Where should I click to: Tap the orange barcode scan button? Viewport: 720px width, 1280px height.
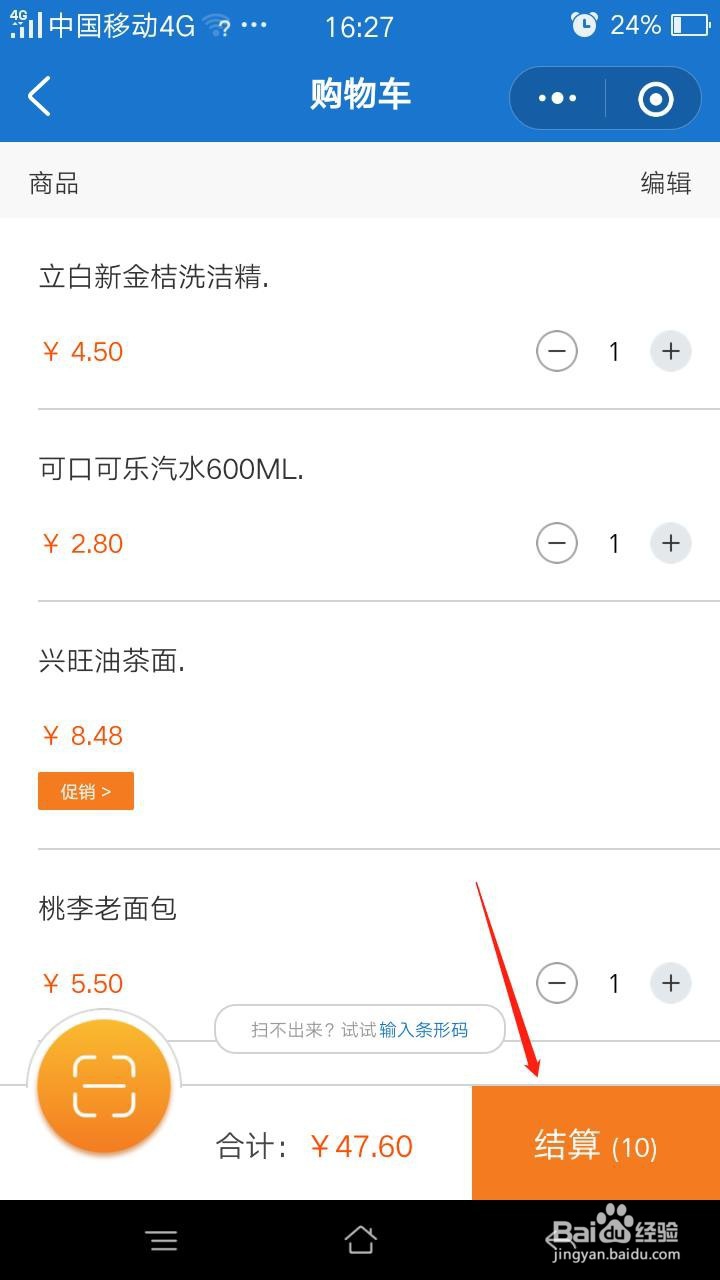pyautogui.click(x=103, y=1086)
